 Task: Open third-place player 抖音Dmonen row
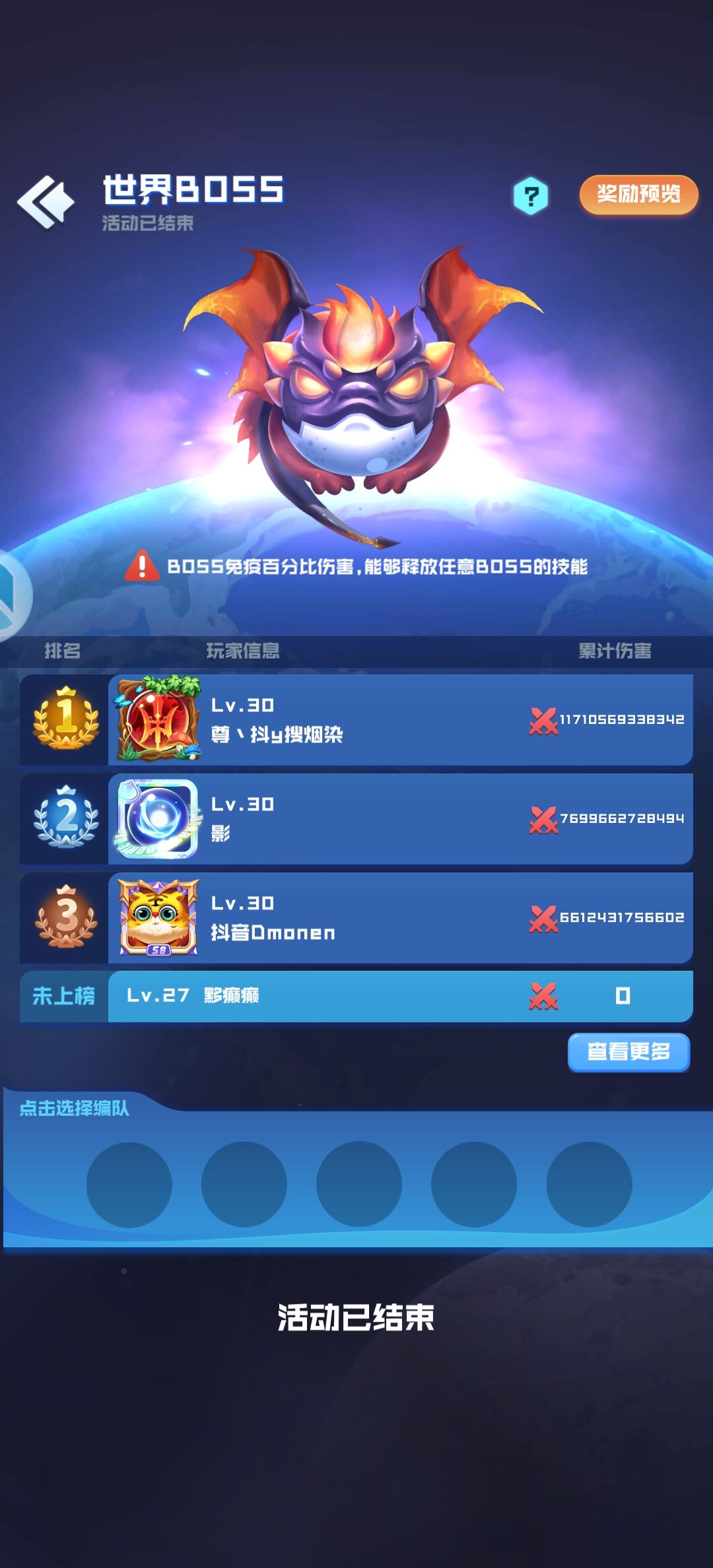(x=356, y=918)
